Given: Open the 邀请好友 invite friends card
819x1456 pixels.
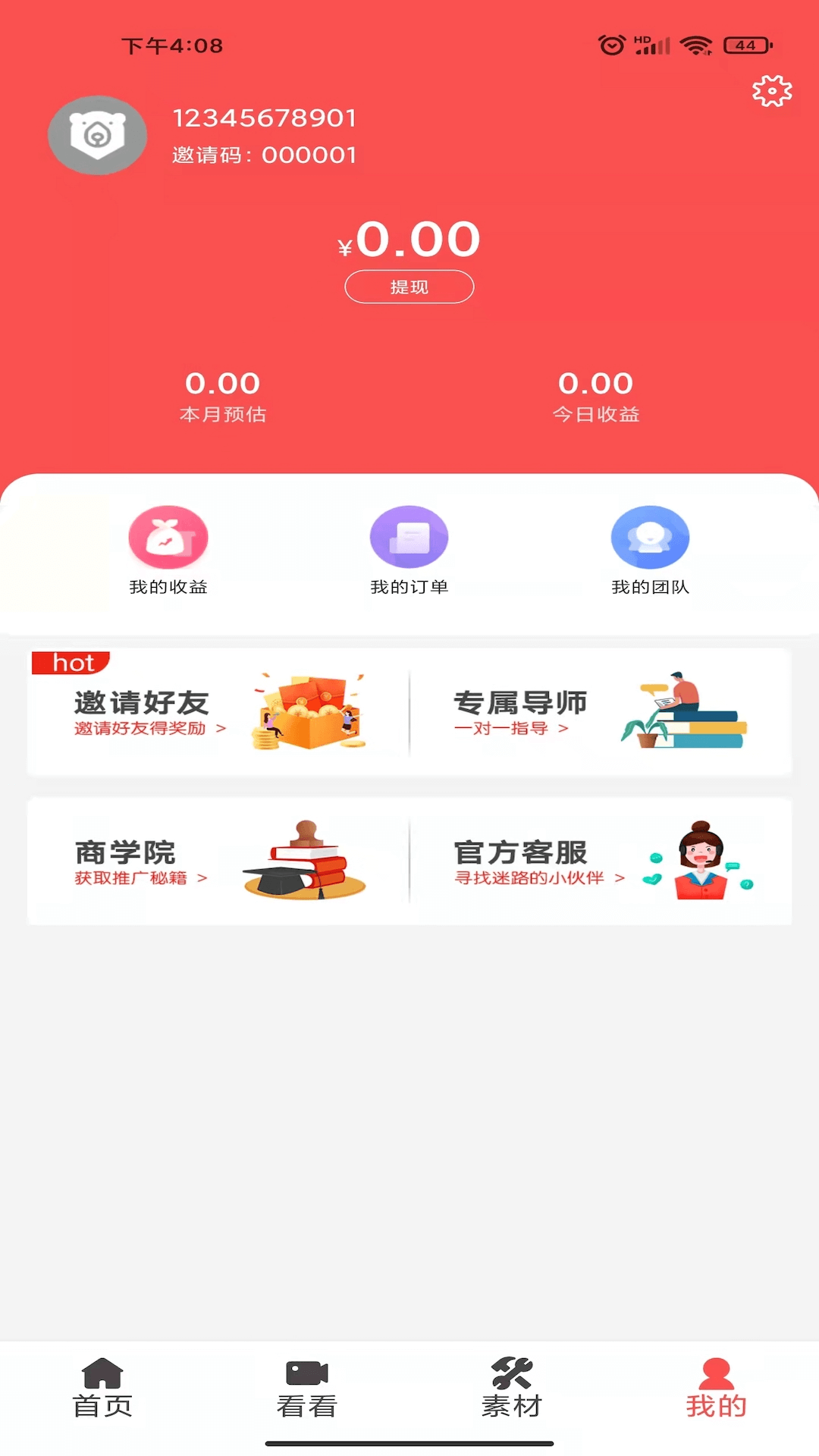Looking at the screenshot, I should (218, 711).
